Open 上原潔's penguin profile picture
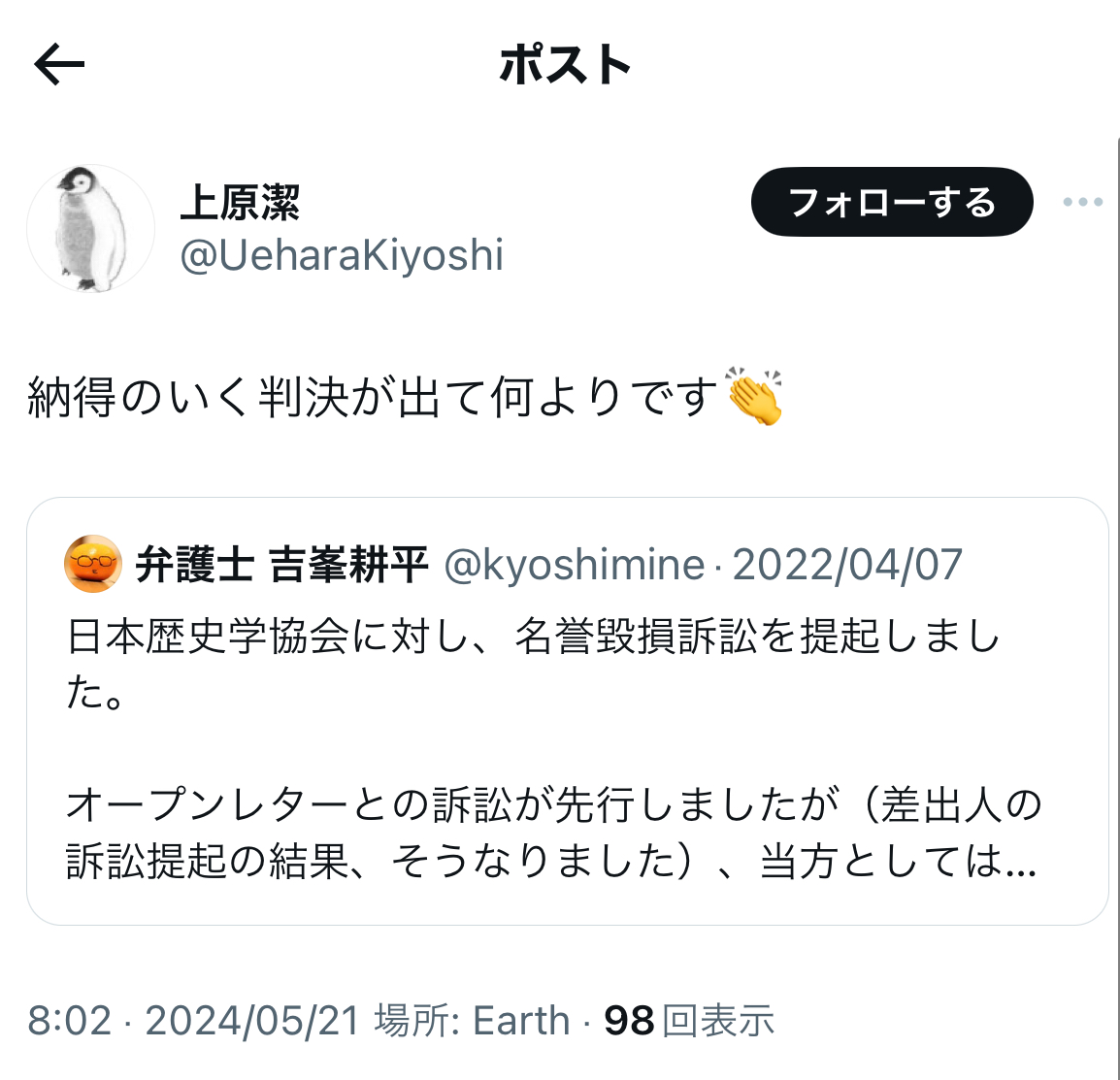The height and width of the screenshot is (1080, 1120). pos(90,229)
